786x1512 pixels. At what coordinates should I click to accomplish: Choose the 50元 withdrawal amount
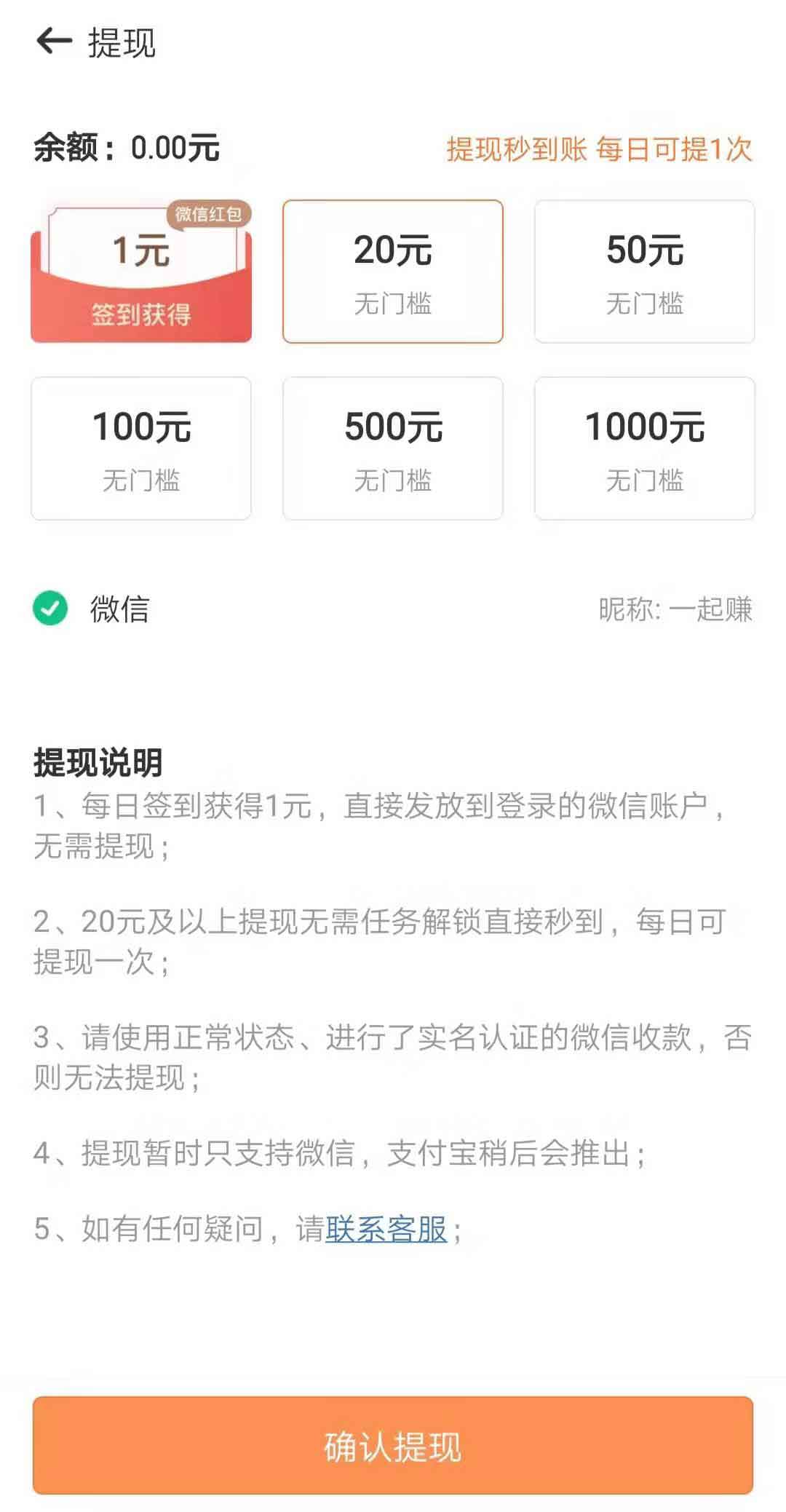coord(645,272)
